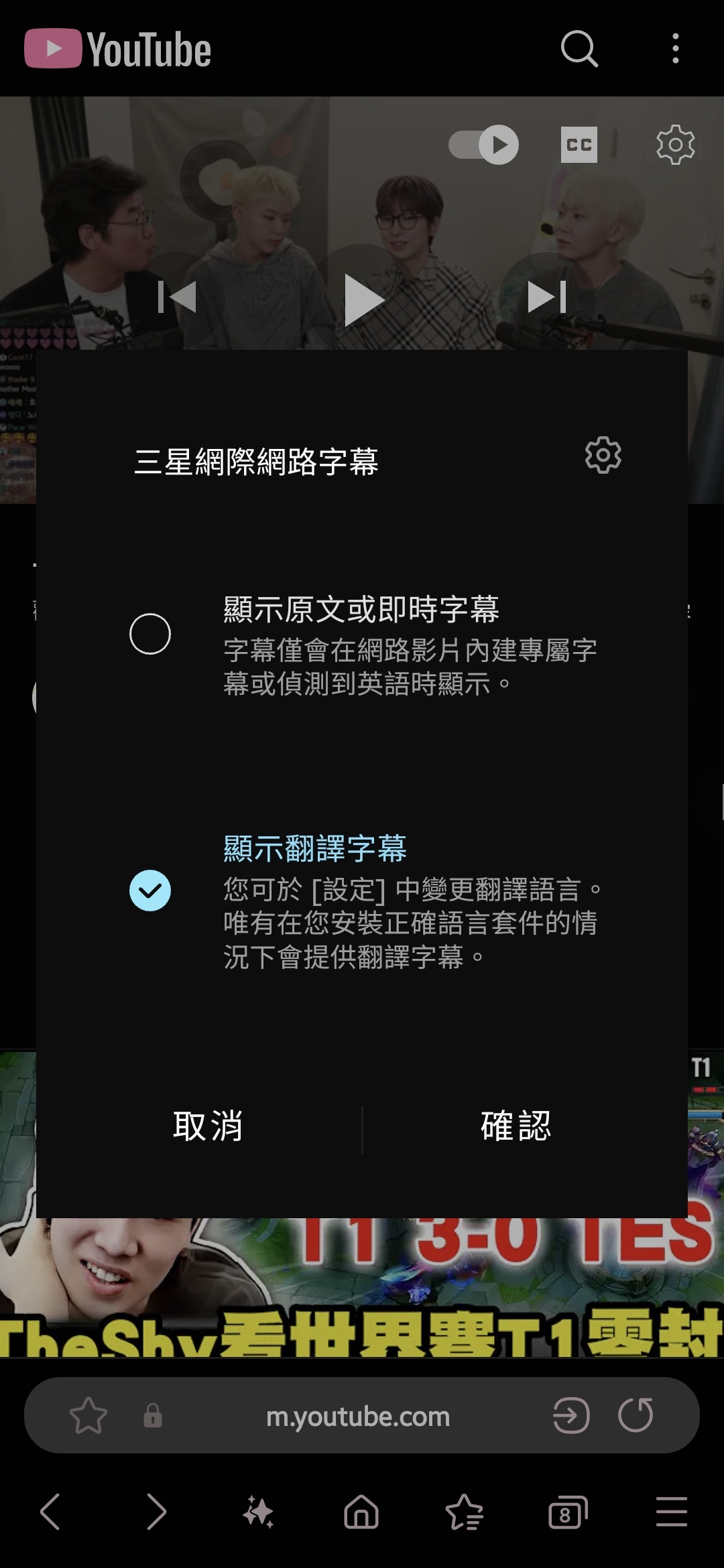Image resolution: width=724 pixels, height=1568 pixels.
Task: Go to the browser home page
Action: 361,1512
